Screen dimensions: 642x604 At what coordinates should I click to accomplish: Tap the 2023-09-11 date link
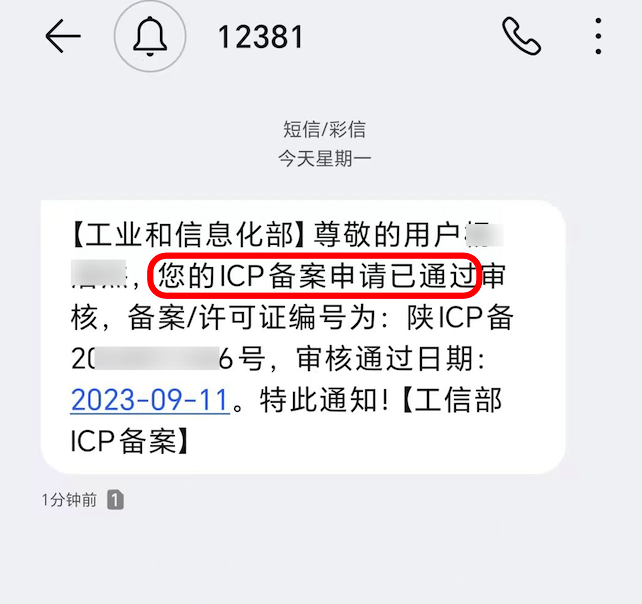[150, 401]
